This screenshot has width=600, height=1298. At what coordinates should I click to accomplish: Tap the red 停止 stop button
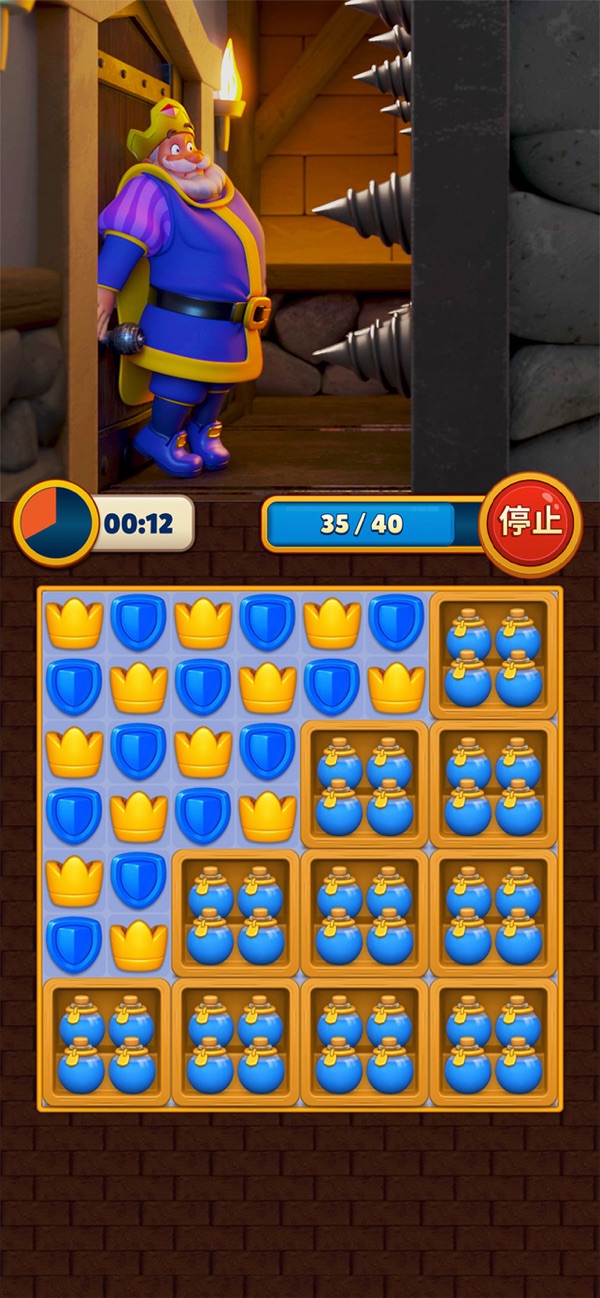coord(530,523)
